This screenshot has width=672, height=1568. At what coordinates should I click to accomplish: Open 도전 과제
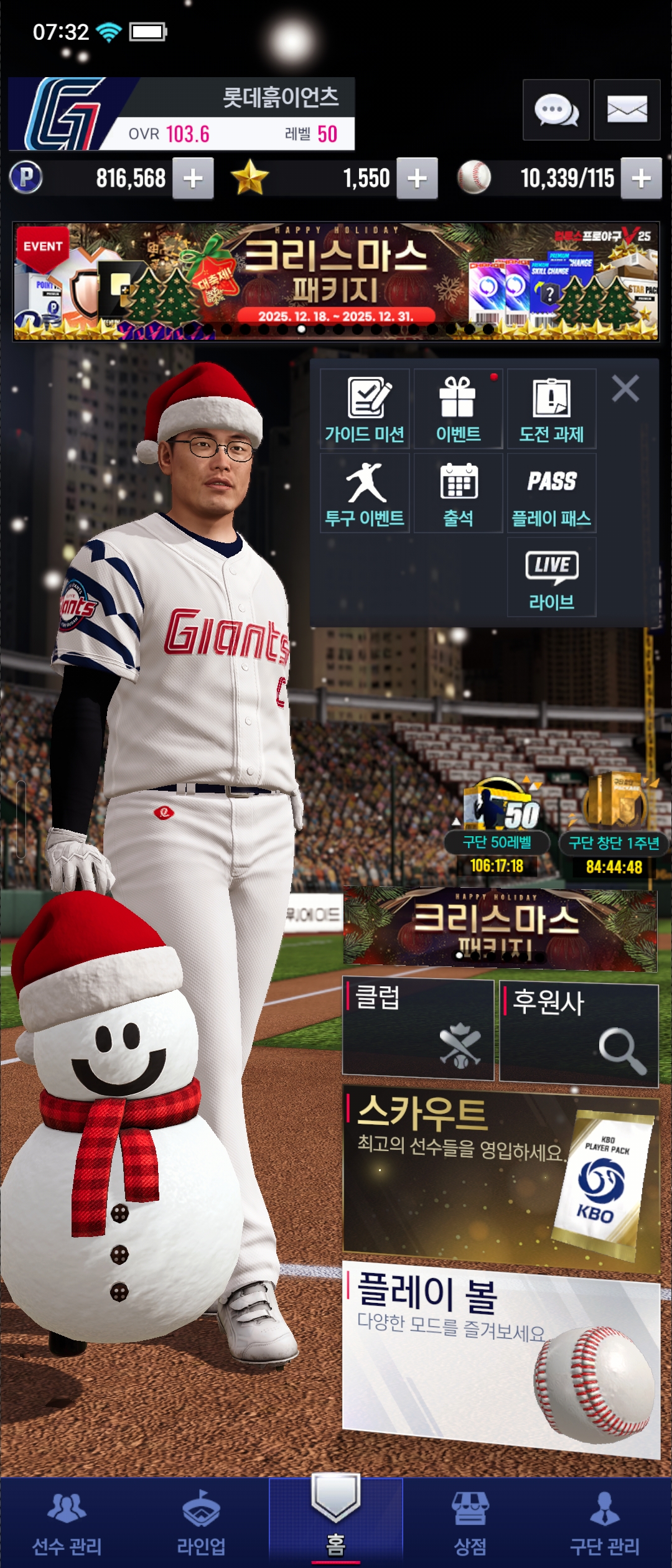[x=551, y=409]
